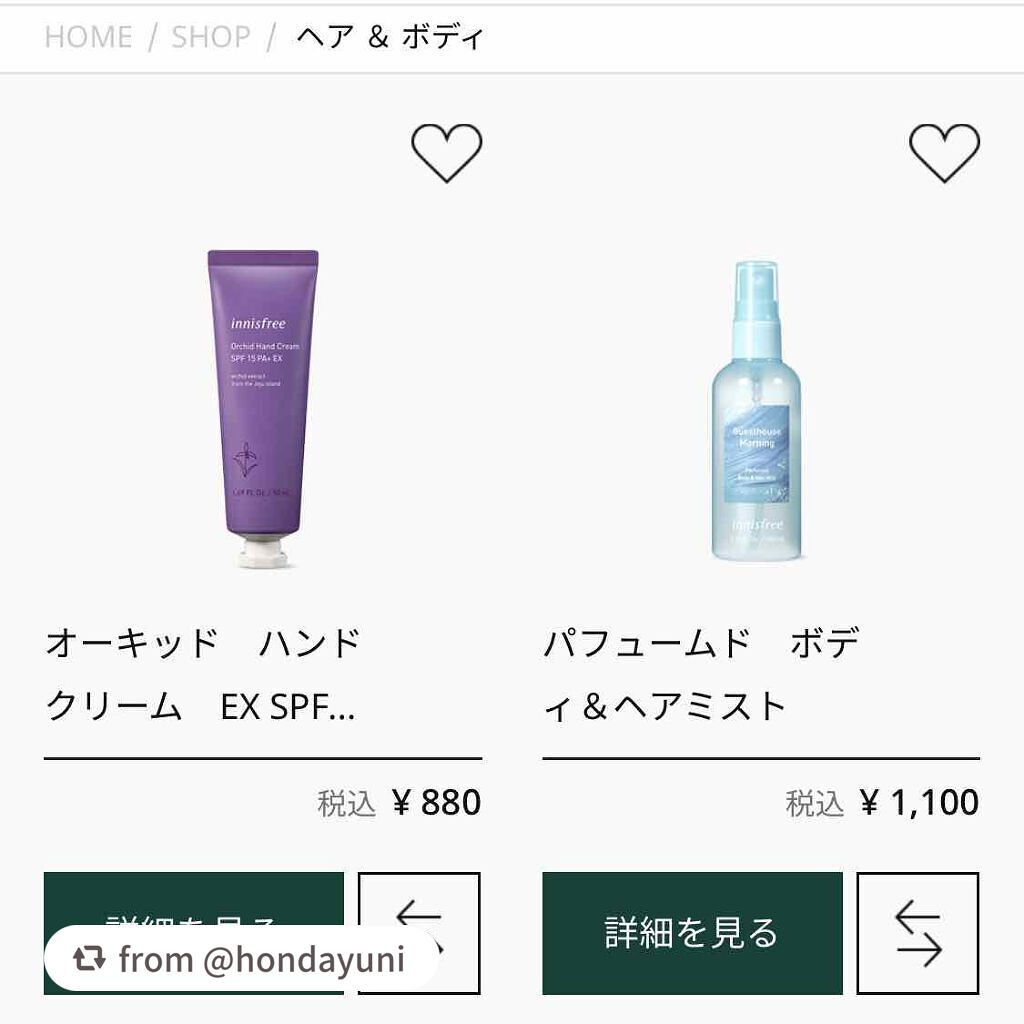This screenshot has width=1024, height=1024.
Task: Compare the Body & Hair Mist via arrows icon
Action: [x=918, y=933]
